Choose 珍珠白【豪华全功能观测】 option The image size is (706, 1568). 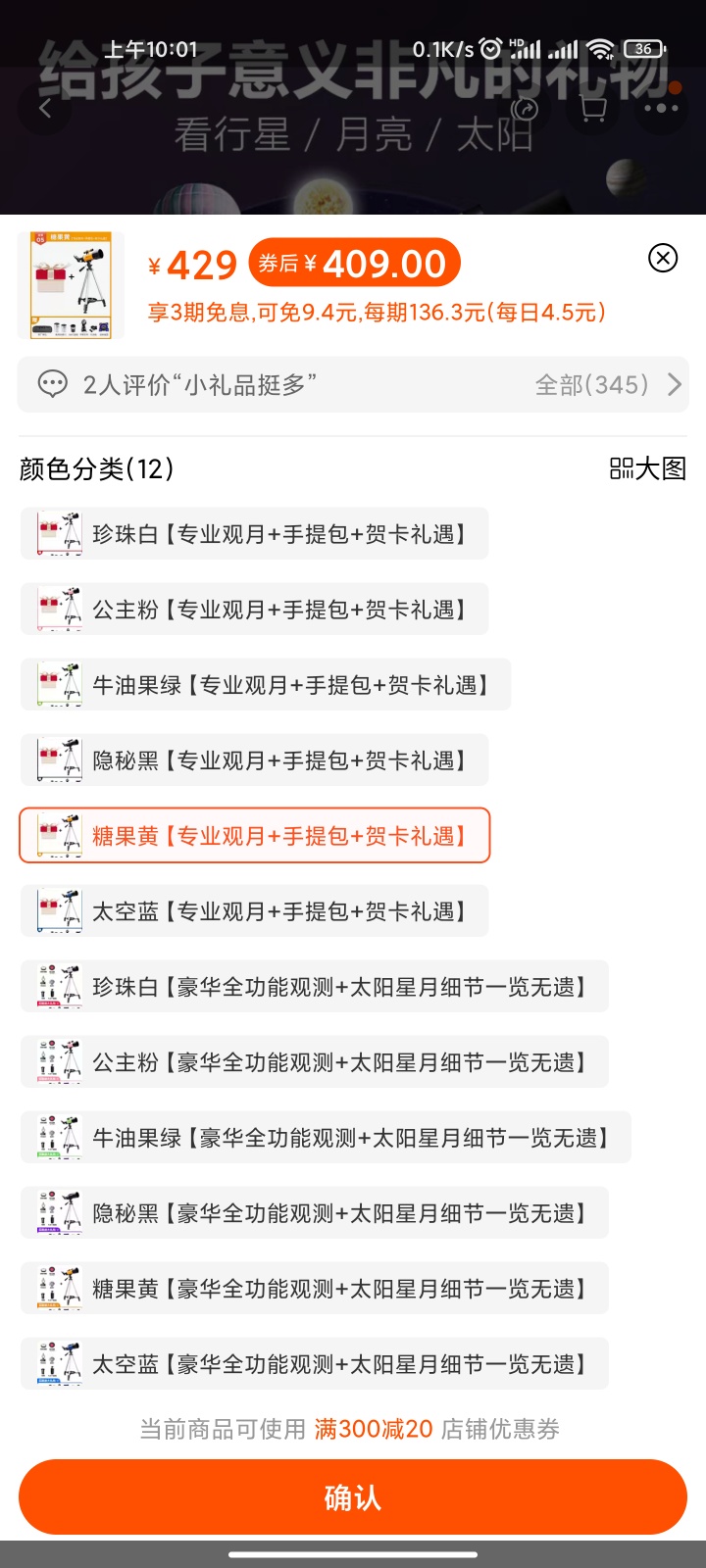point(314,987)
